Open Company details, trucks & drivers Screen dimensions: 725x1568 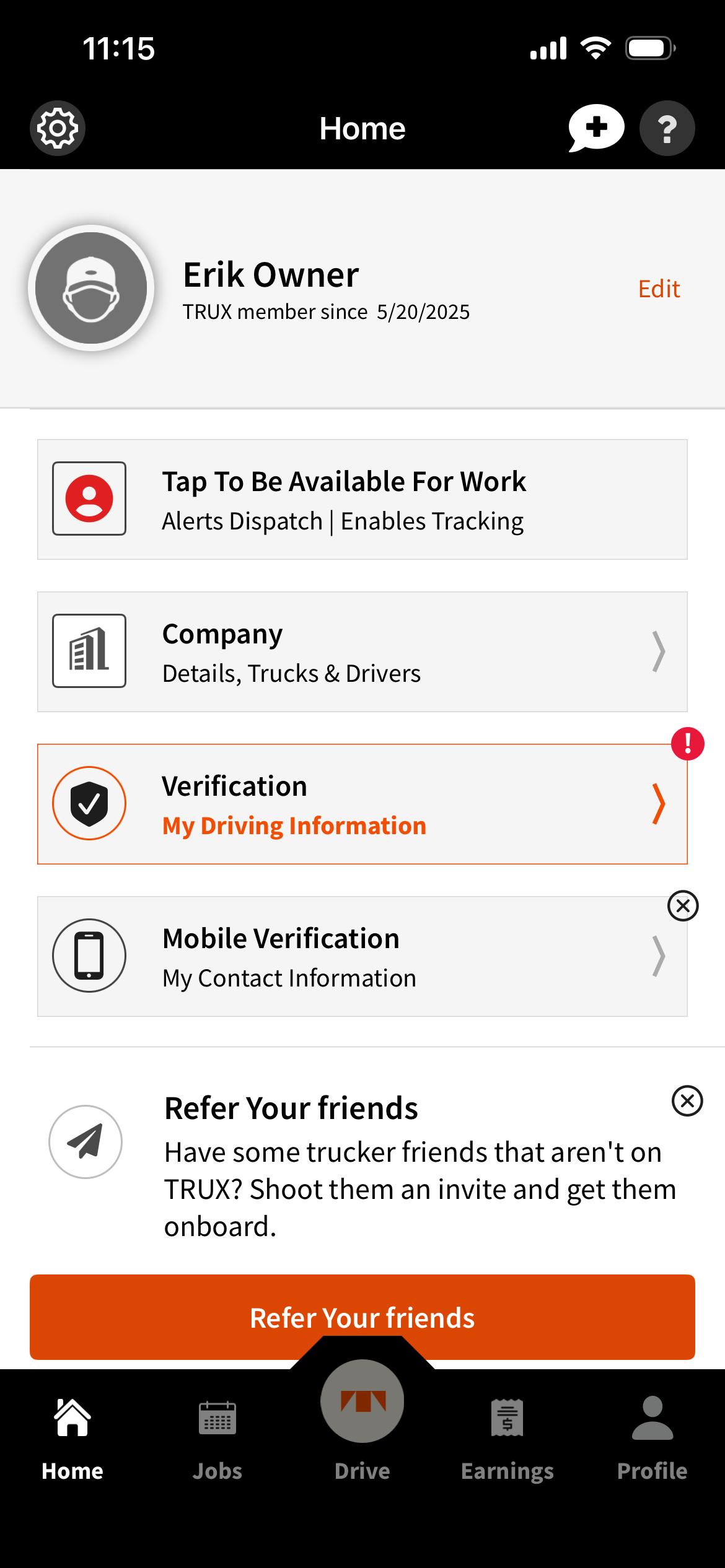[x=362, y=651]
